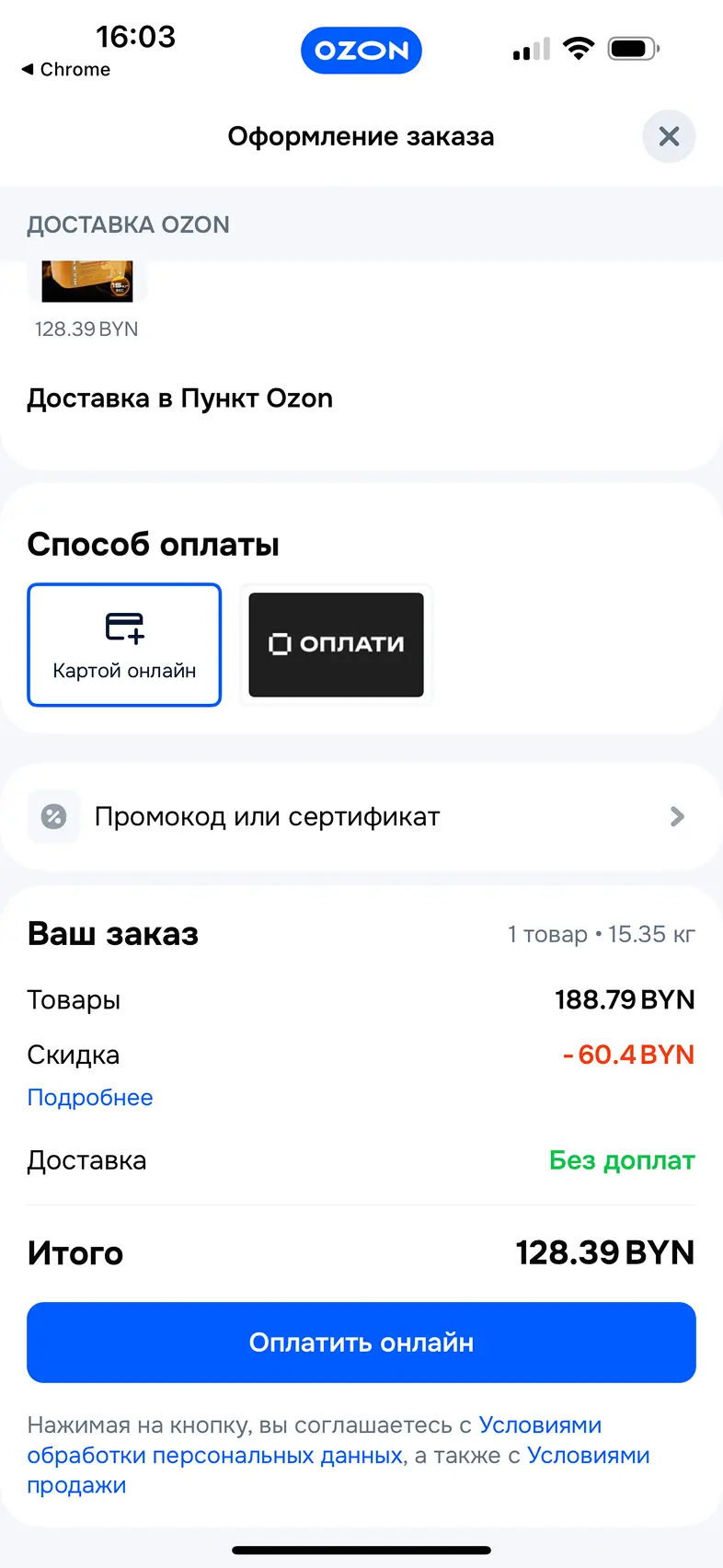Image resolution: width=723 pixels, height=1568 pixels.
Task: Open 'Условиями обработки персональных данных' link
Action: [214, 1455]
